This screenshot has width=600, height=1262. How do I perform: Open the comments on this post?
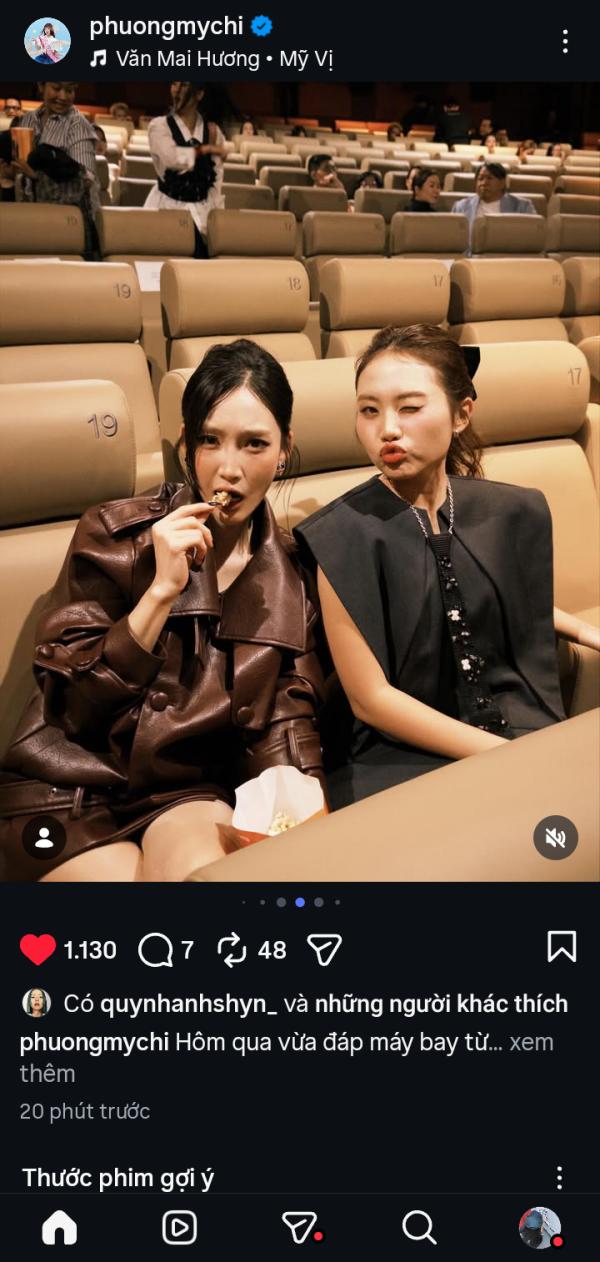pyautogui.click(x=156, y=949)
